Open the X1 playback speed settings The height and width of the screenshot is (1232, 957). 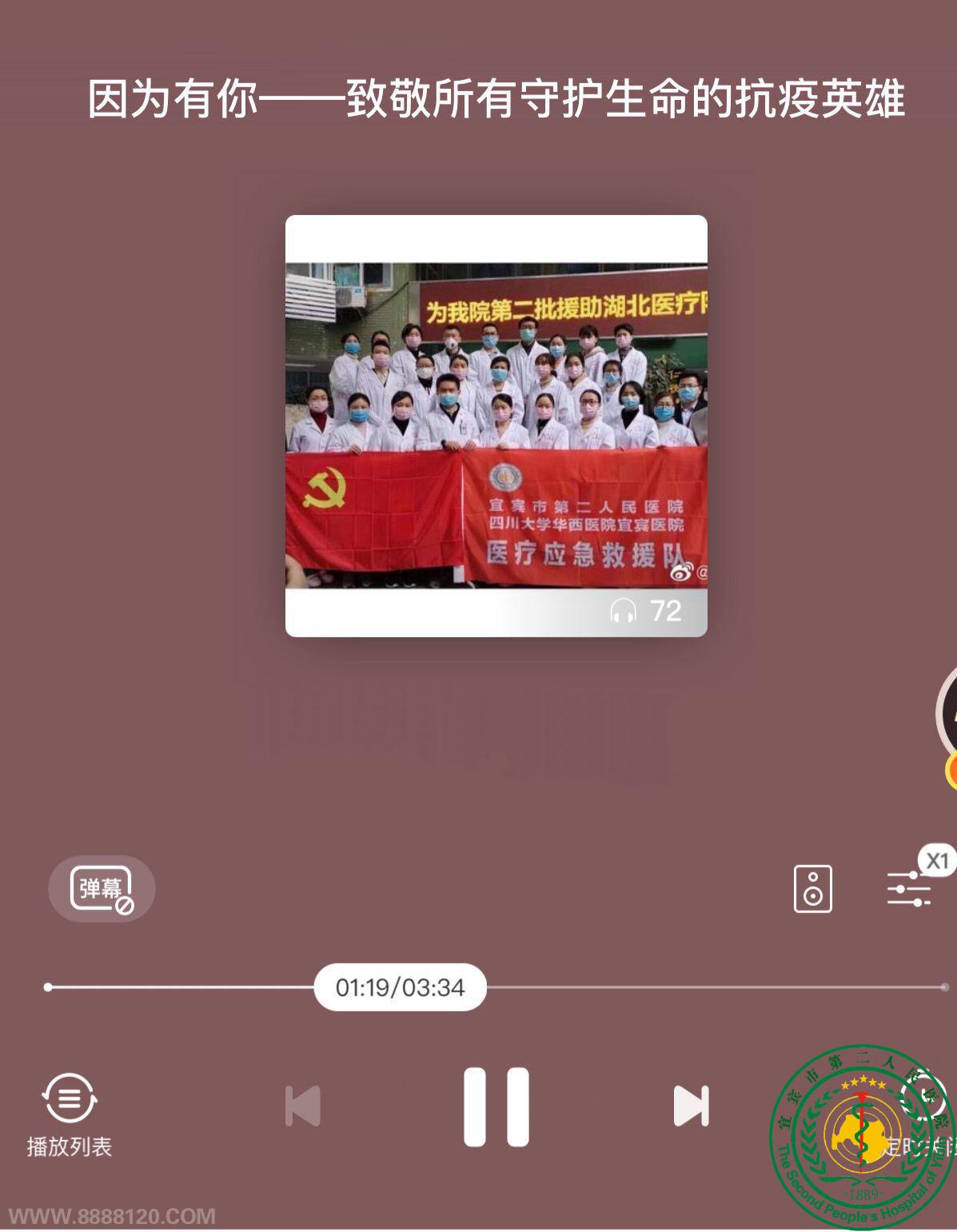911,886
